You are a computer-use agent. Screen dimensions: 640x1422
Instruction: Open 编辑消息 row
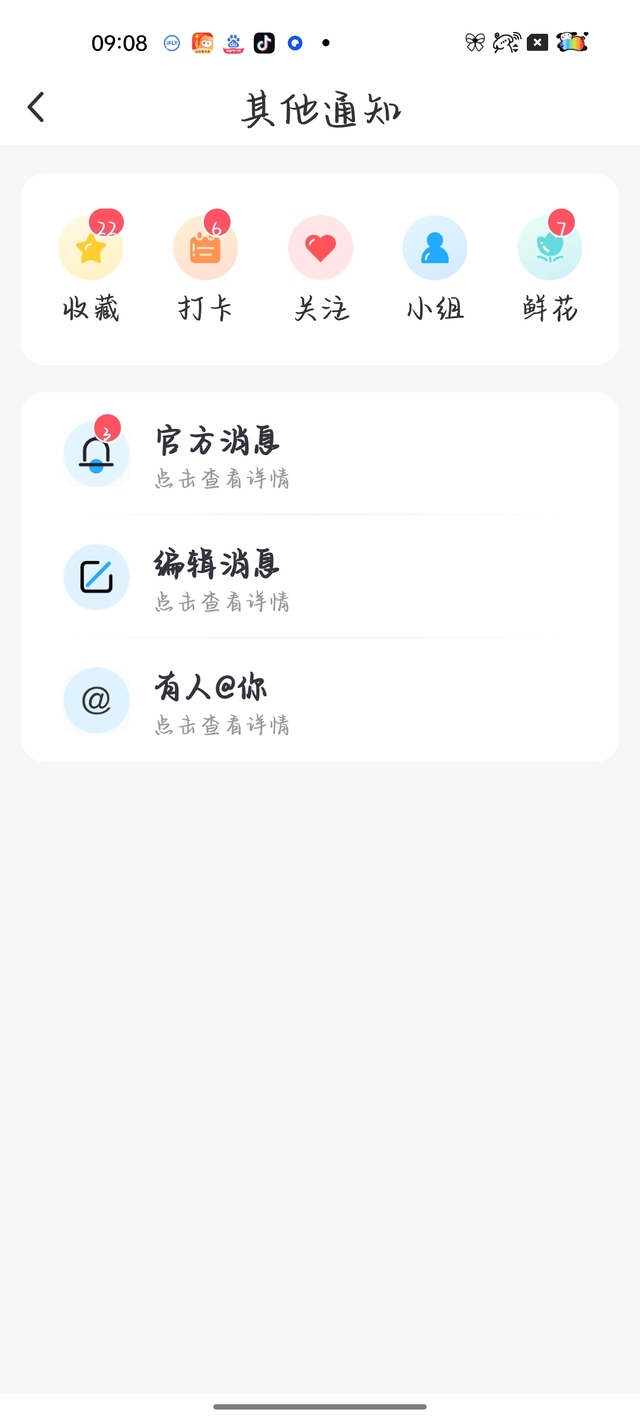click(x=320, y=578)
